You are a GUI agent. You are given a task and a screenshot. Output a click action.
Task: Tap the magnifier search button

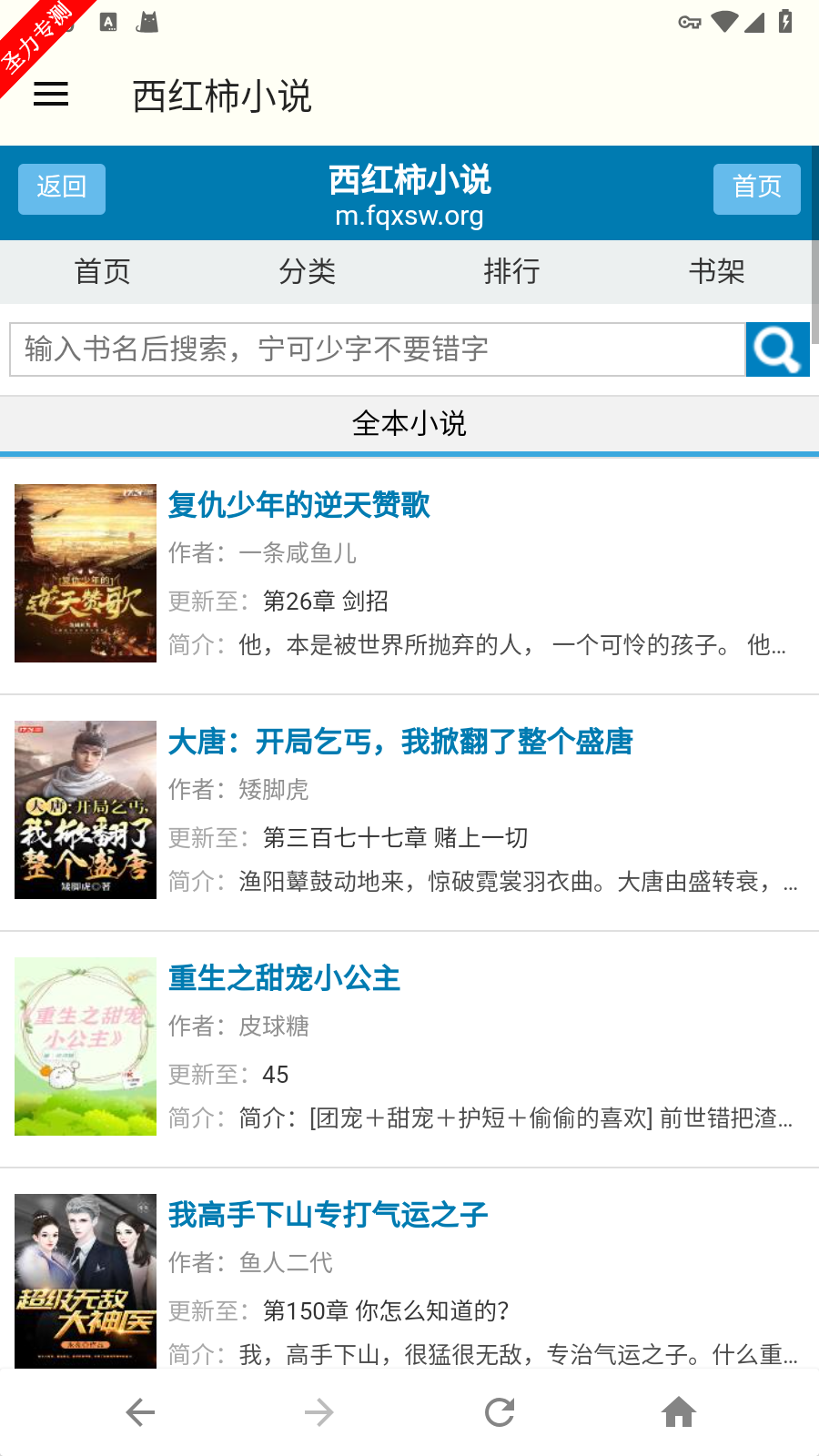click(777, 349)
